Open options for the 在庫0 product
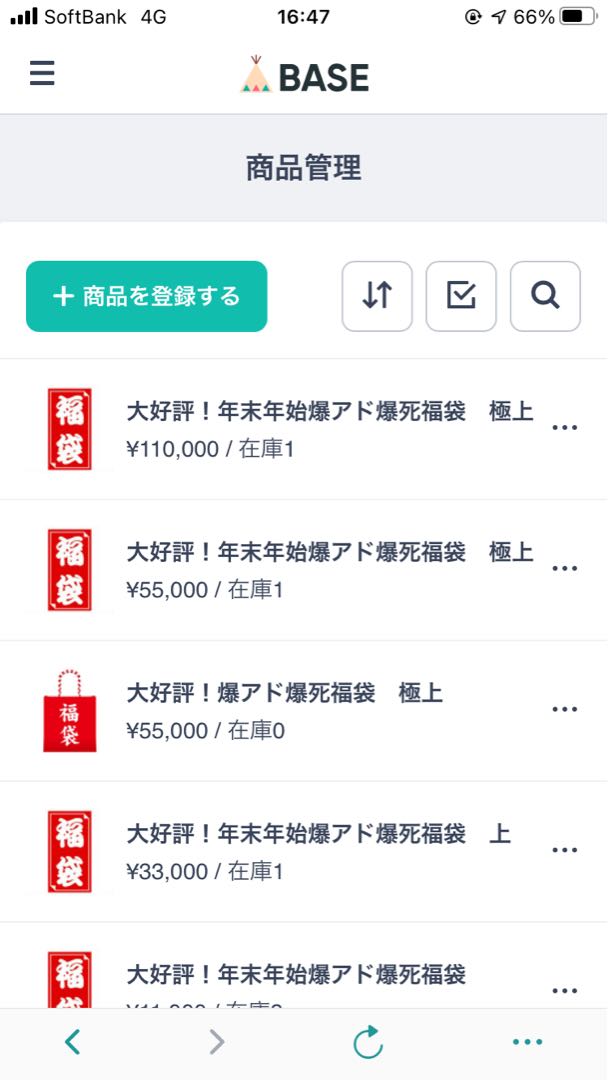The image size is (608, 1080). pyautogui.click(x=565, y=710)
